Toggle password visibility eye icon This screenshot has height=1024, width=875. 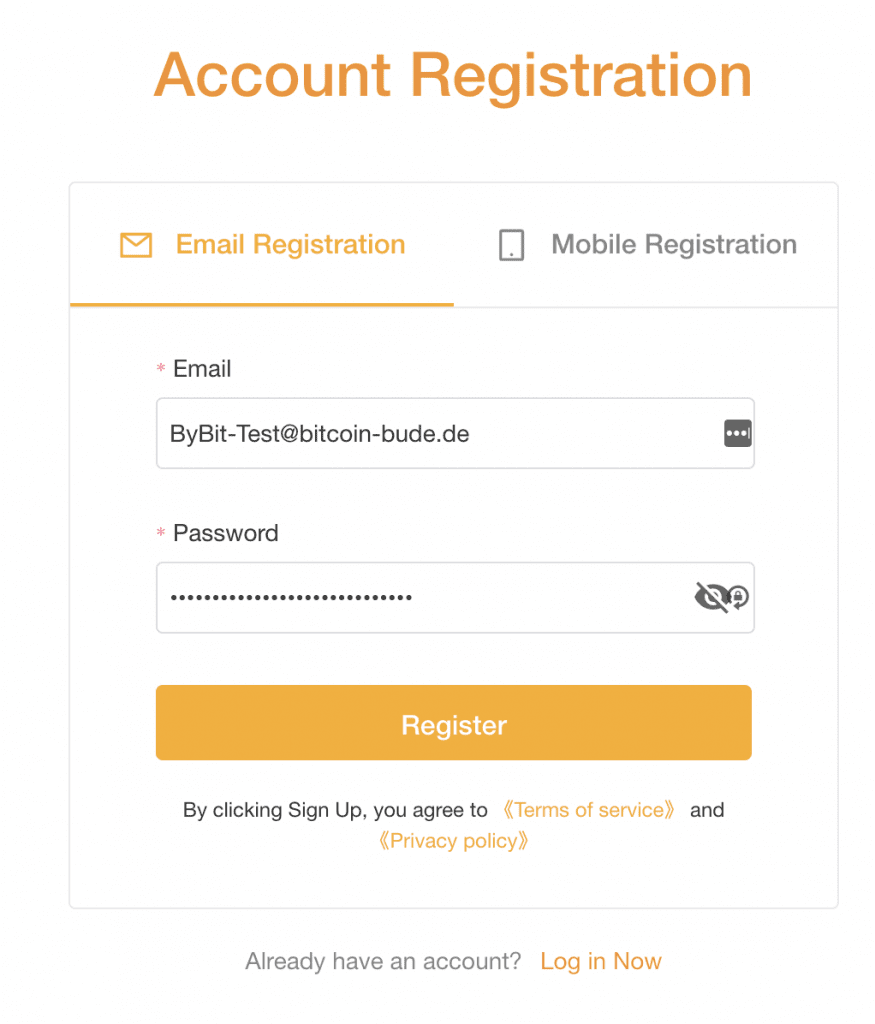pyautogui.click(x=710, y=598)
